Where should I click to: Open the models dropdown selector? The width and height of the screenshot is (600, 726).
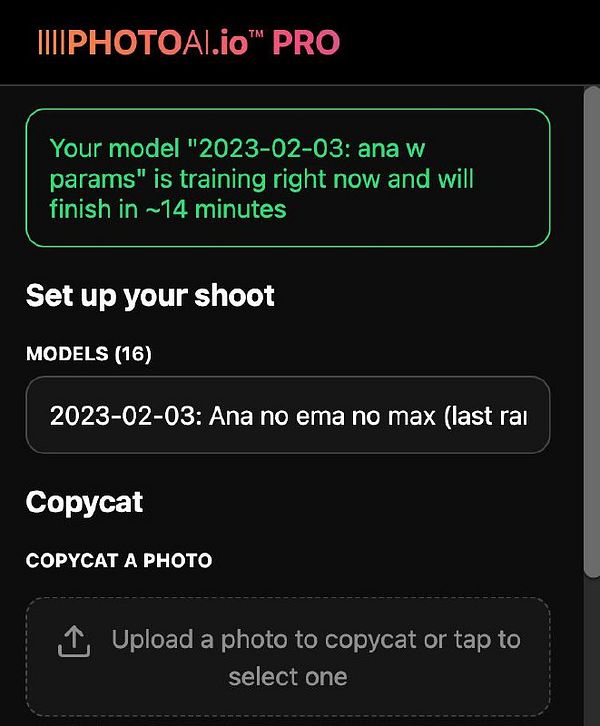(x=288, y=415)
